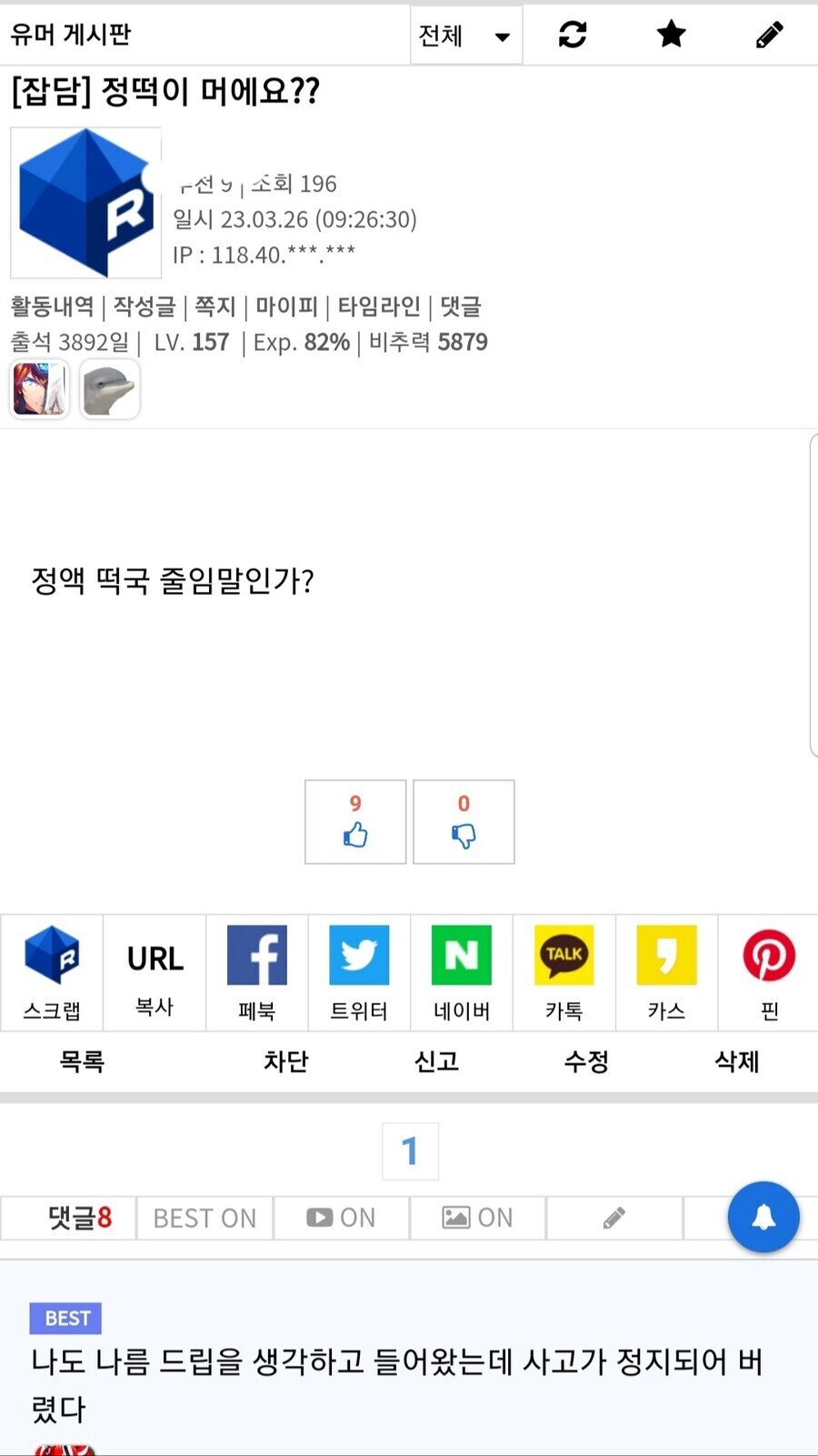View the author's 활동내역 link

(x=52, y=306)
